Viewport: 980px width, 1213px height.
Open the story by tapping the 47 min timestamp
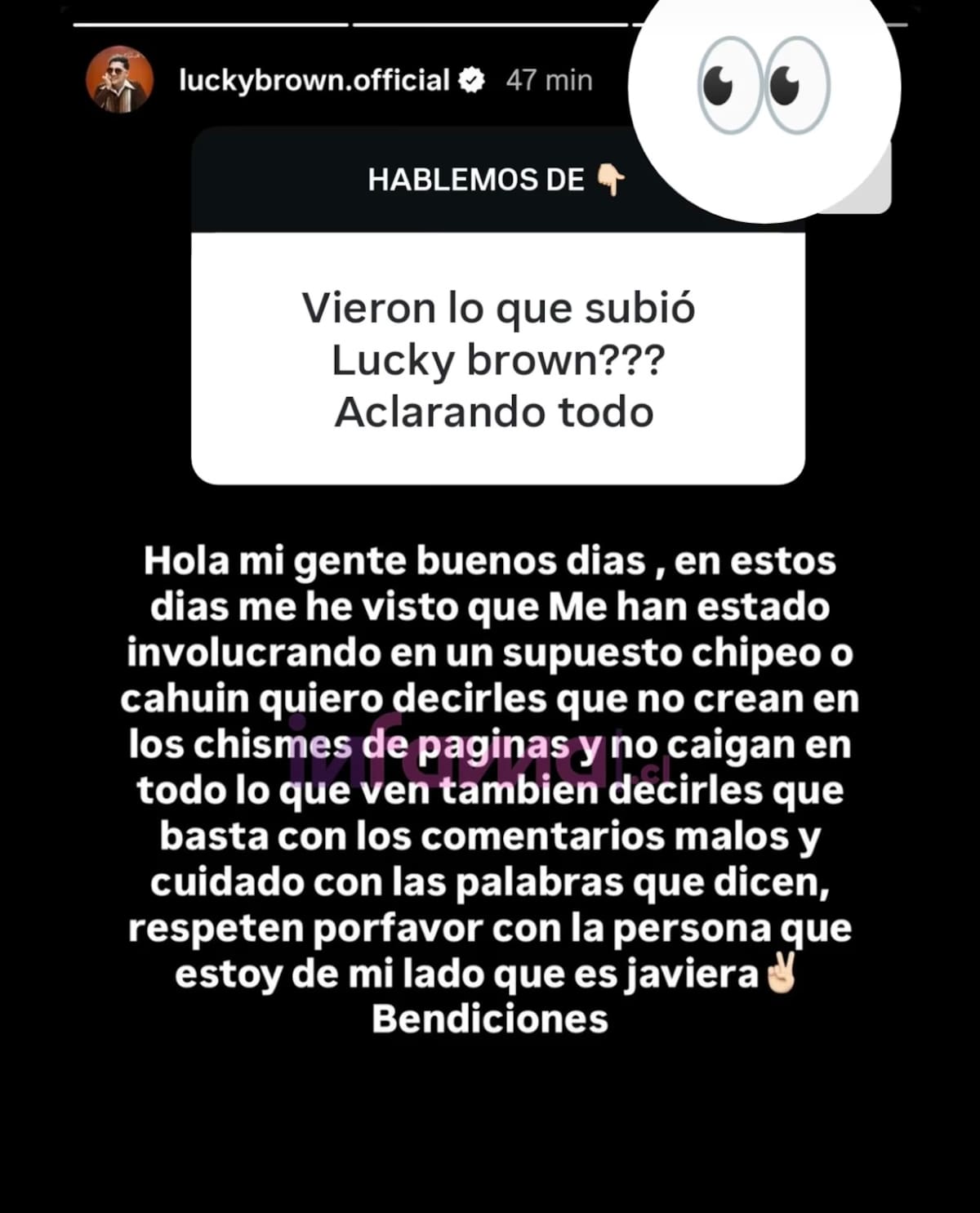tap(548, 79)
